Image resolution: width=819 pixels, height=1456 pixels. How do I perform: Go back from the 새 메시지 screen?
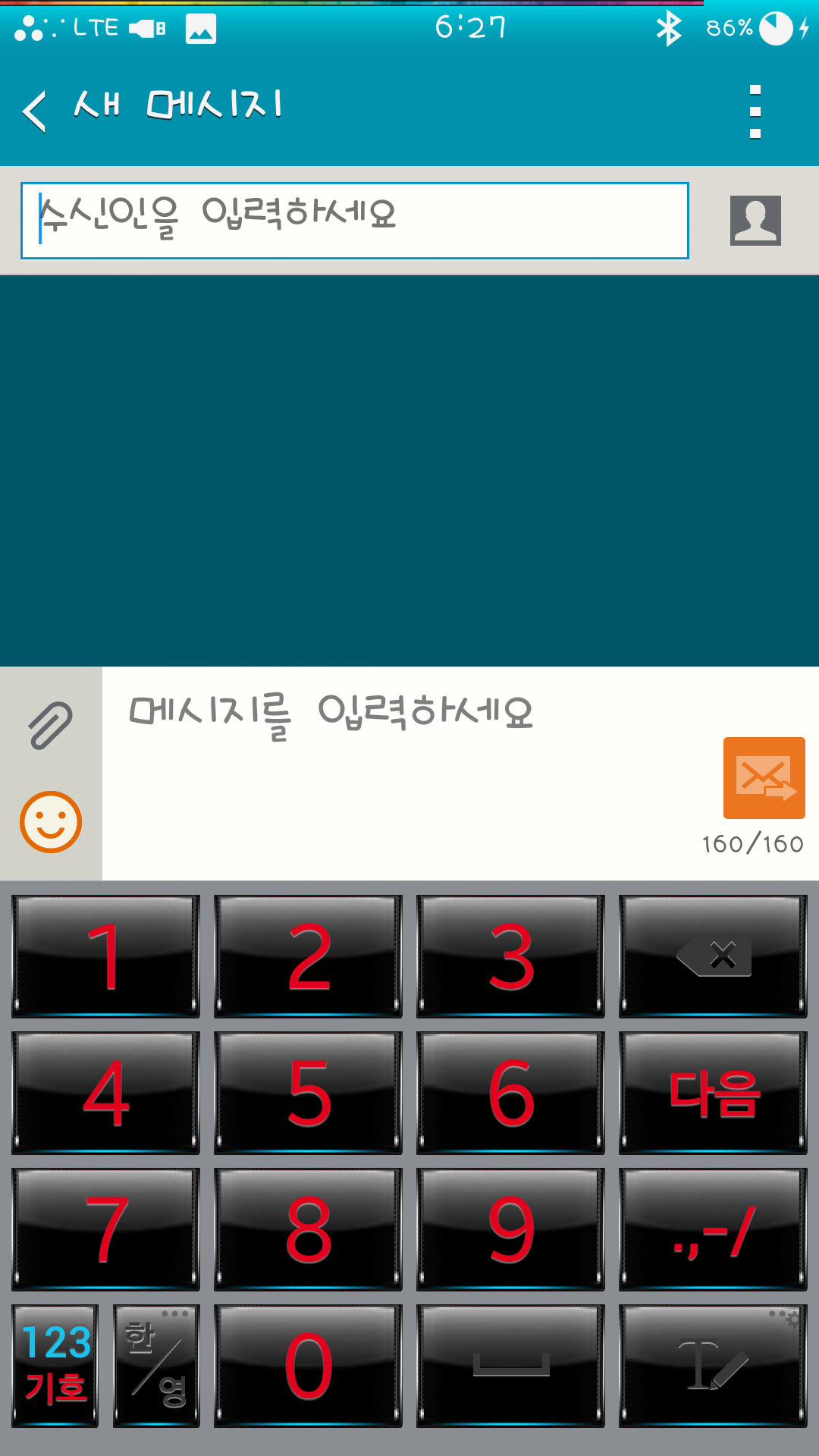tap(35, 111)
